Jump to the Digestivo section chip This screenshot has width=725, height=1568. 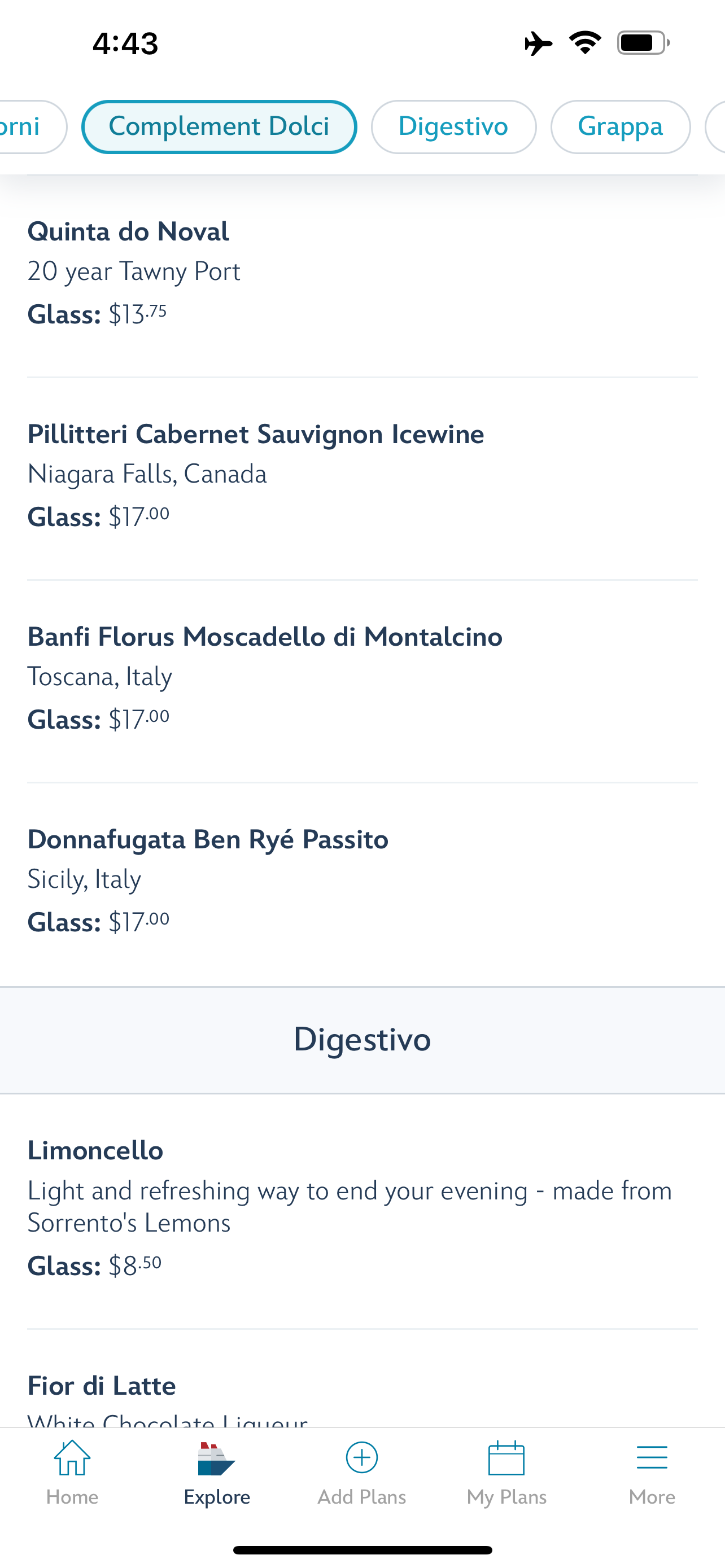453,126
